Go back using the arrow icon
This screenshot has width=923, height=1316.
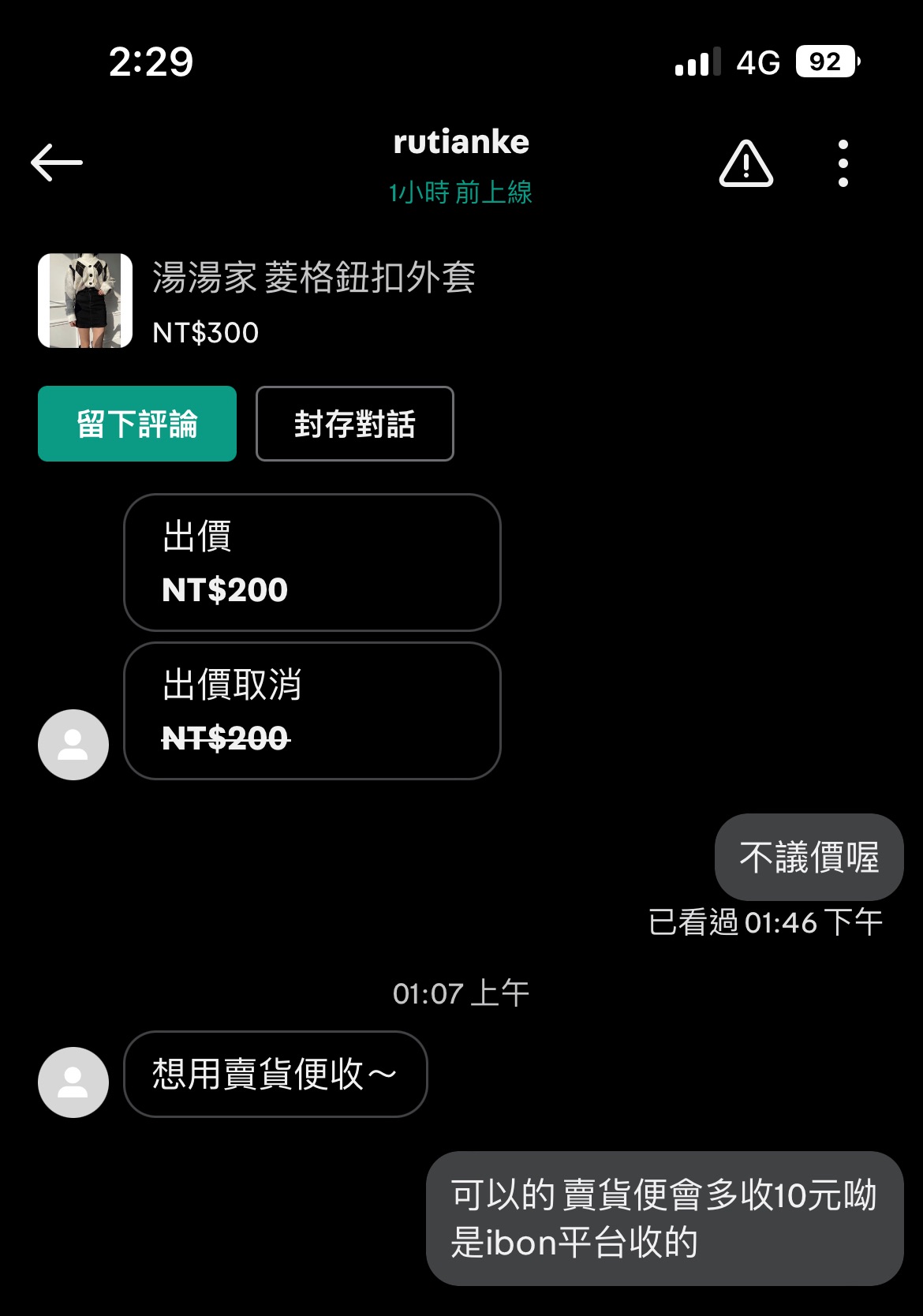pyautogui.click(x=57, y=163)
